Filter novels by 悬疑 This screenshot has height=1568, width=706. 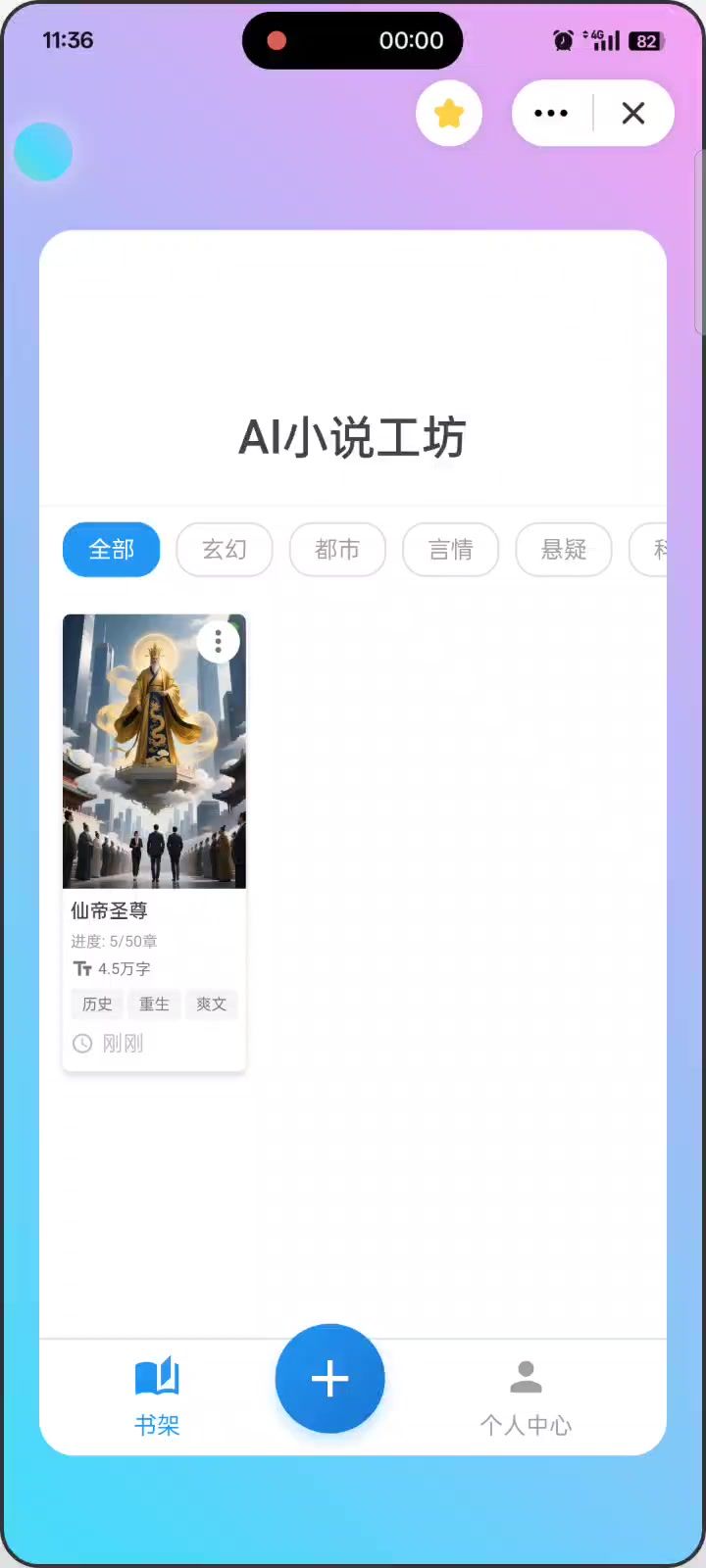564,550
